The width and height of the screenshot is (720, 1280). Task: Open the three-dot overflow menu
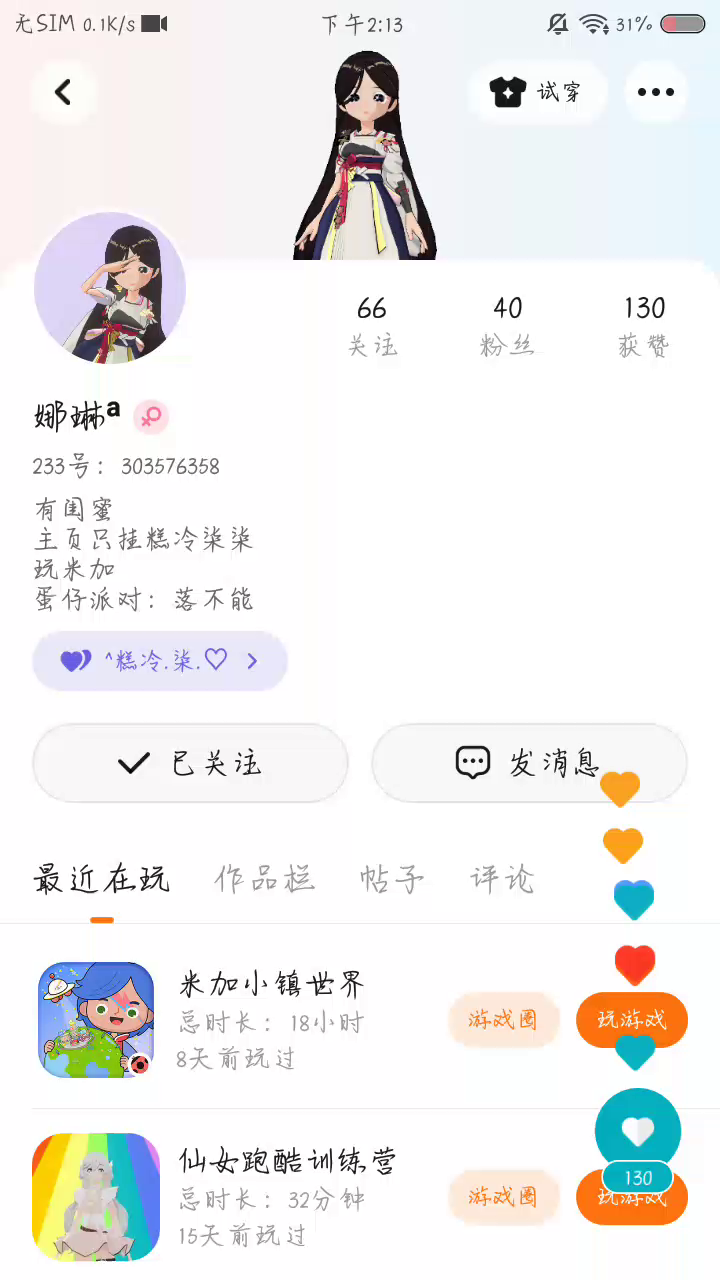656,93
